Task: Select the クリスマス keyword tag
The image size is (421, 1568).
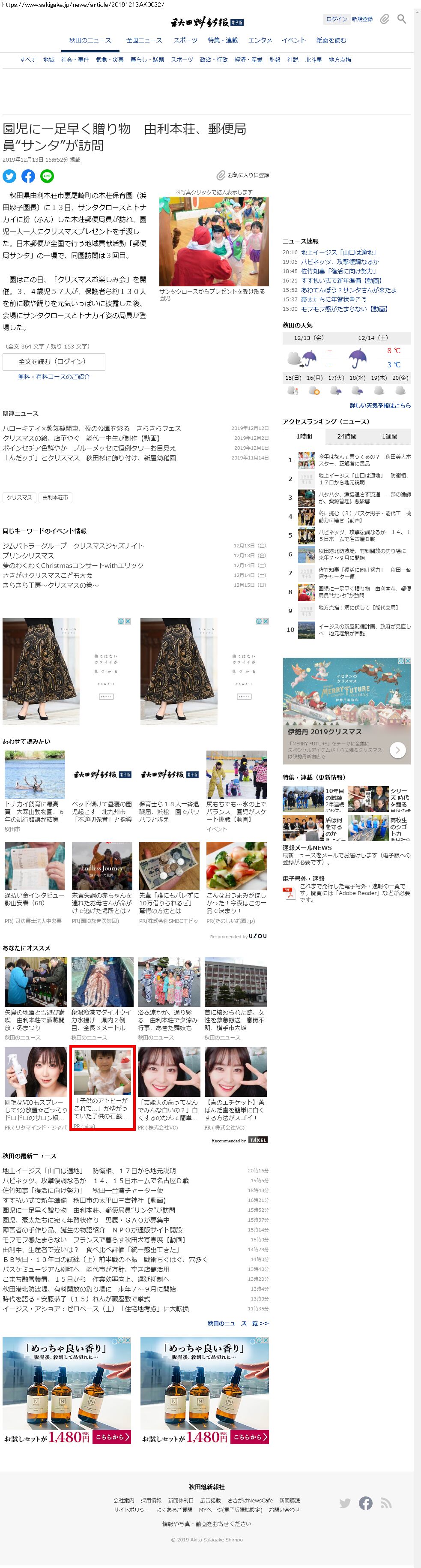Action: [x=19, y=498]
